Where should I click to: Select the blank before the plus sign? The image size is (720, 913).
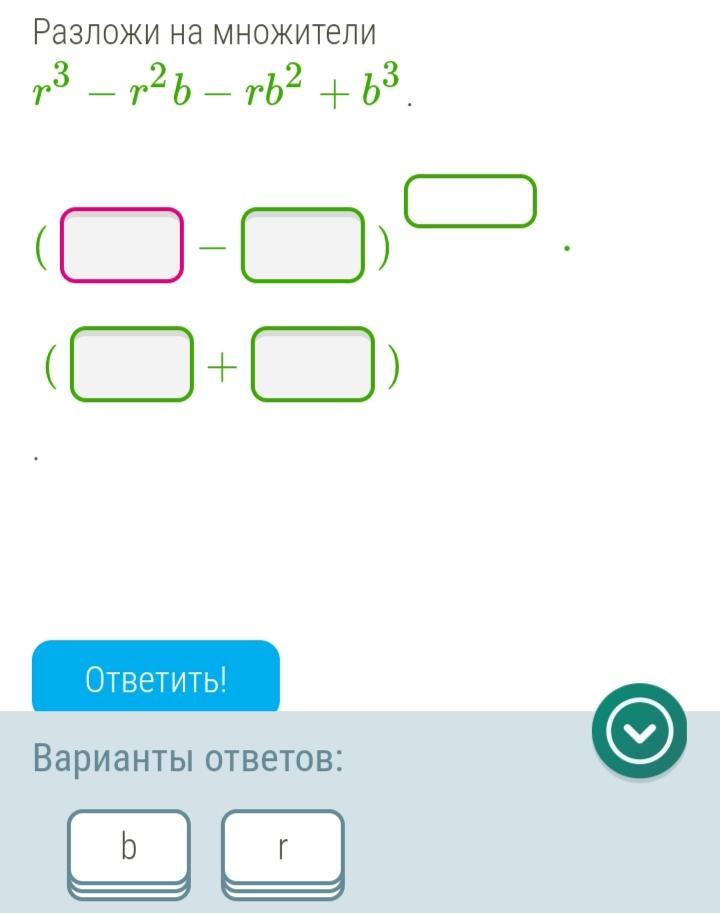132,364
